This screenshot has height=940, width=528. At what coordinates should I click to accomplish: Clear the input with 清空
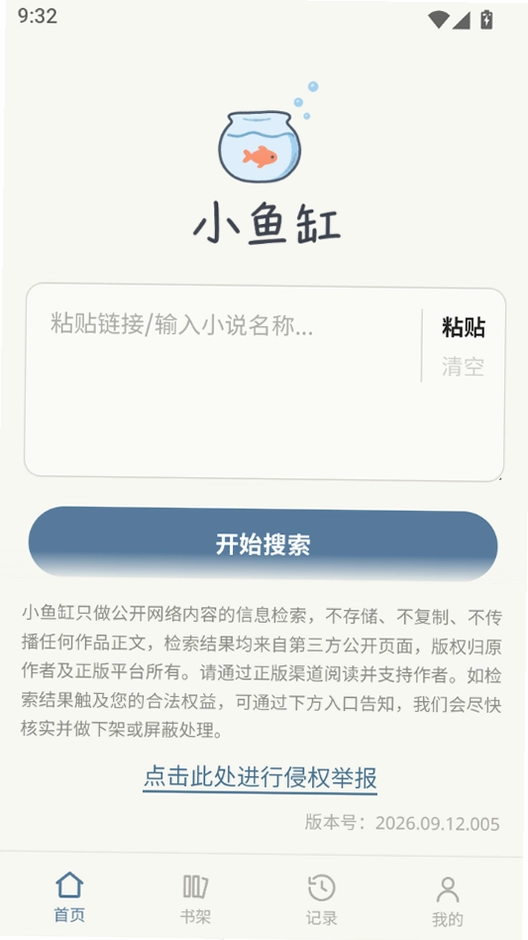click(463, 366)
